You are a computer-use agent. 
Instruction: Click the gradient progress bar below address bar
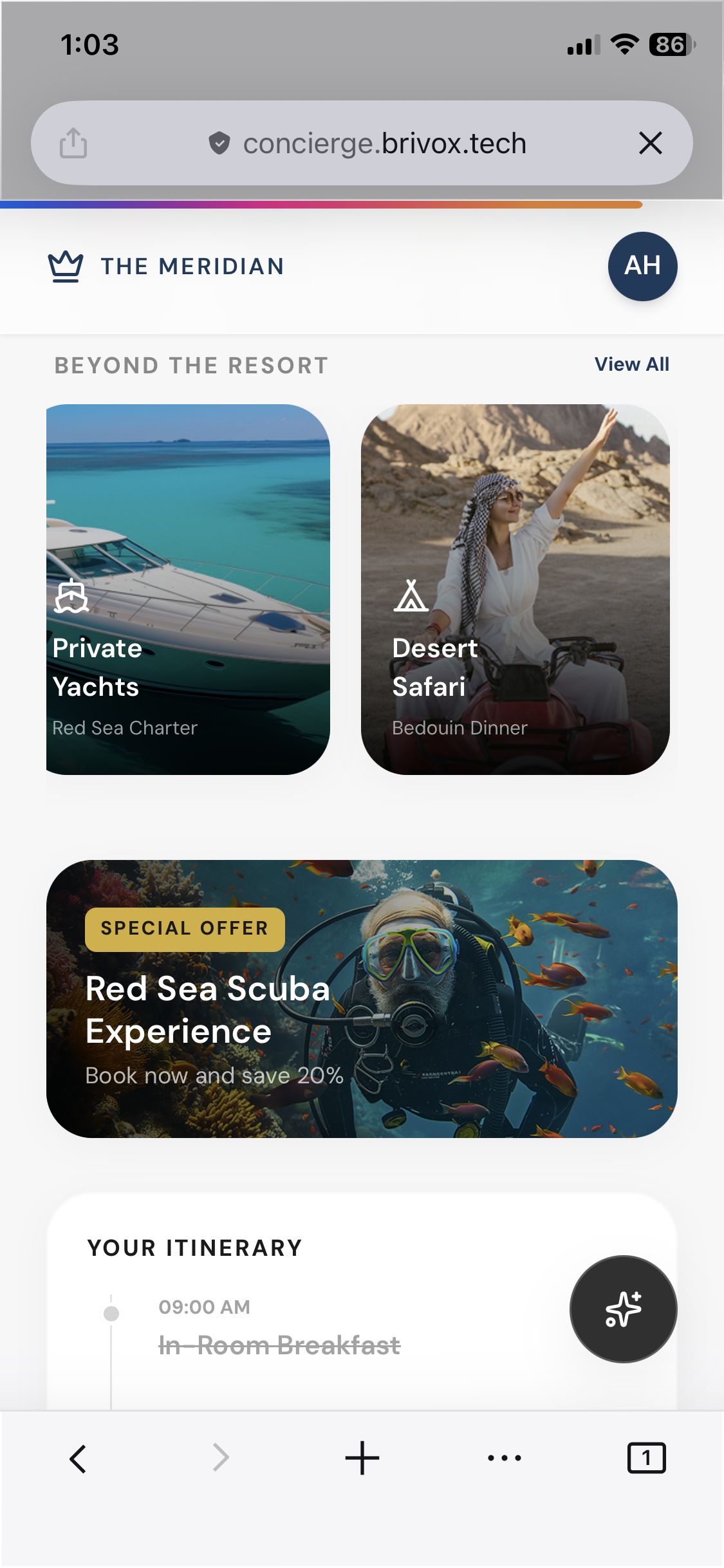click(x=322, y=205)
